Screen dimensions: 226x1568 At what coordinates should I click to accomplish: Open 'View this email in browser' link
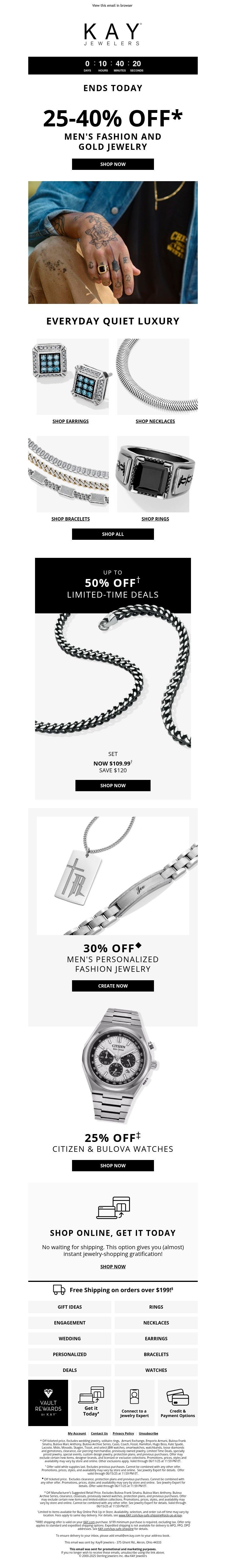tap(113, 5)
